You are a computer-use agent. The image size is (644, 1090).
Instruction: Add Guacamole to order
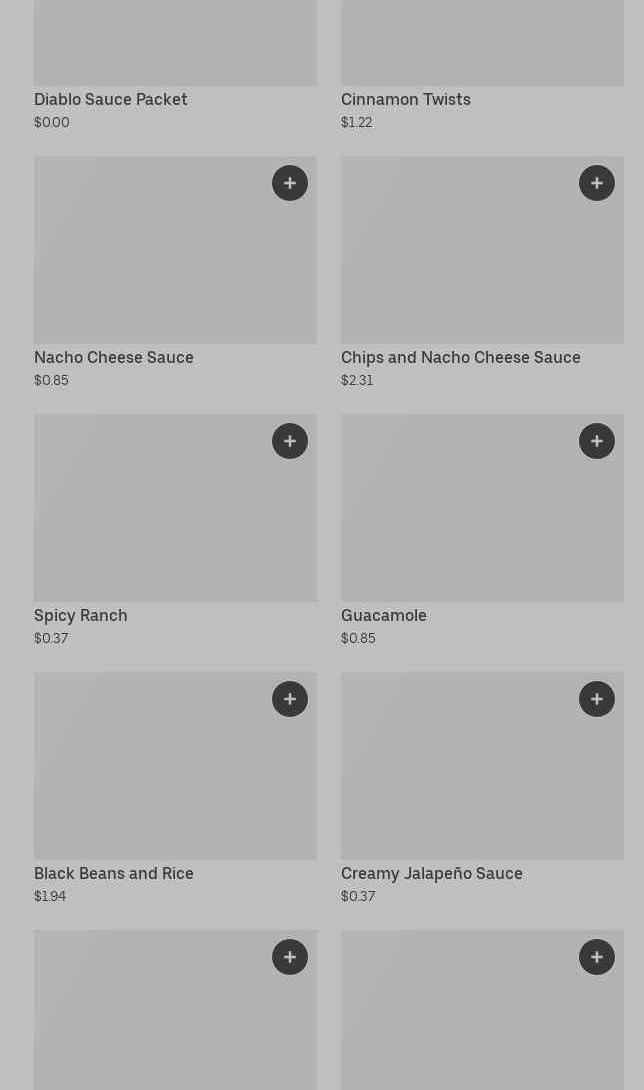(x=597, y=441)
